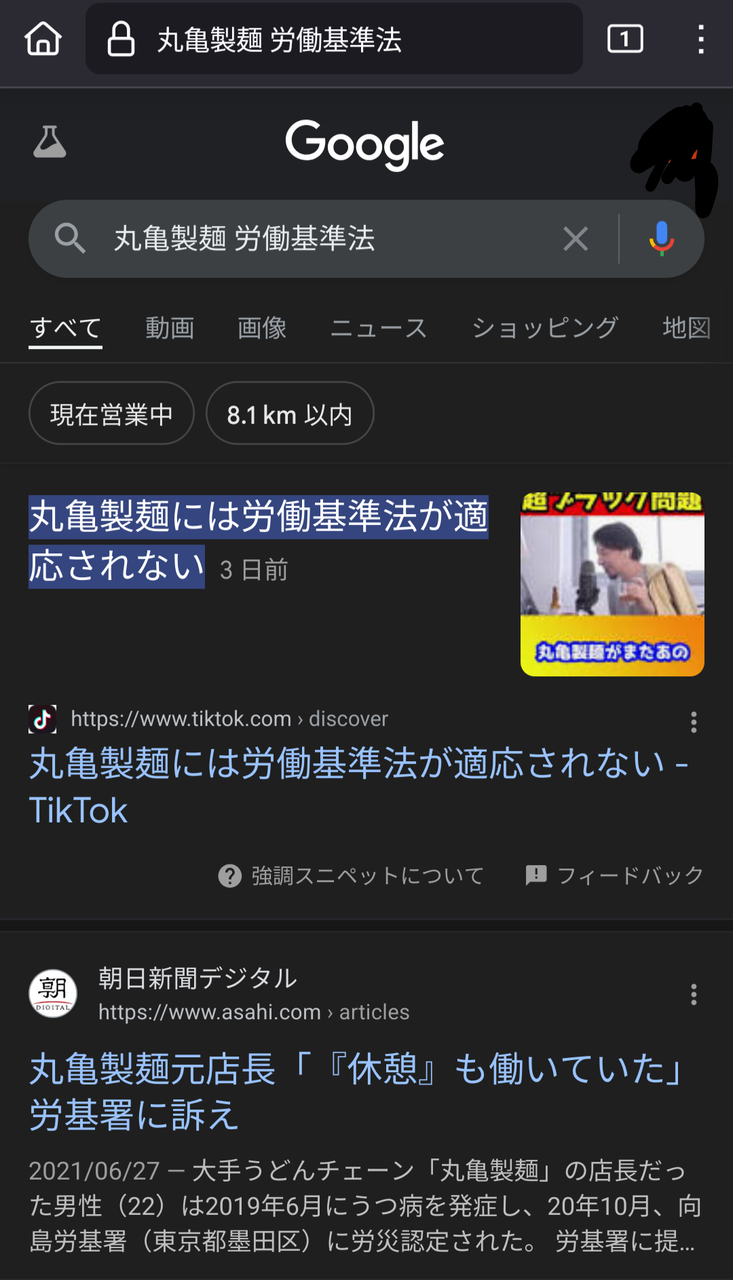
Task: Edit the Google search query box
Action: click(x=320, y=238)
